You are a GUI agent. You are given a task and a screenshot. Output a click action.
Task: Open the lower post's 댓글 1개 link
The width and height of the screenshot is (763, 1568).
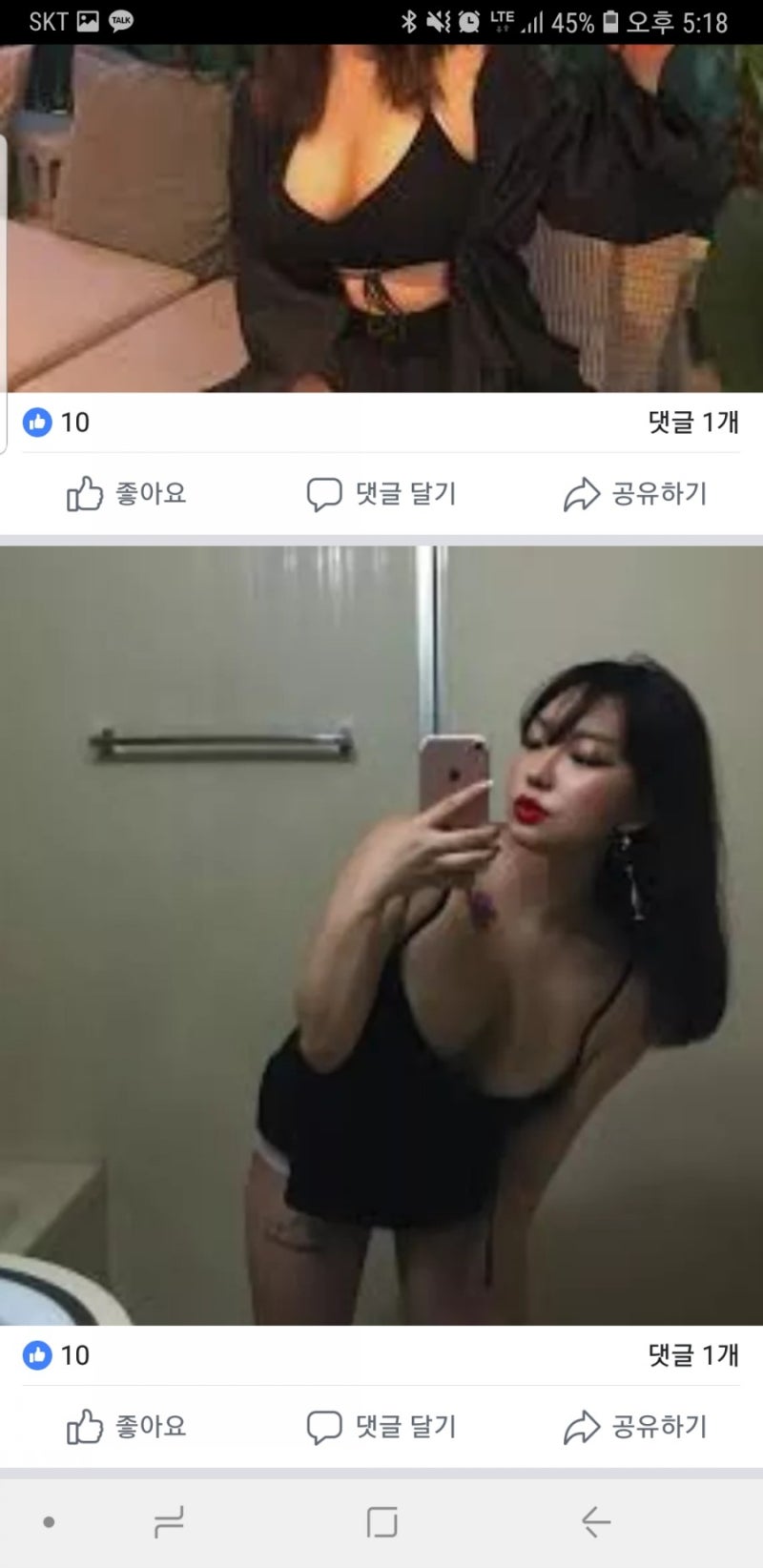point(693,1355)
